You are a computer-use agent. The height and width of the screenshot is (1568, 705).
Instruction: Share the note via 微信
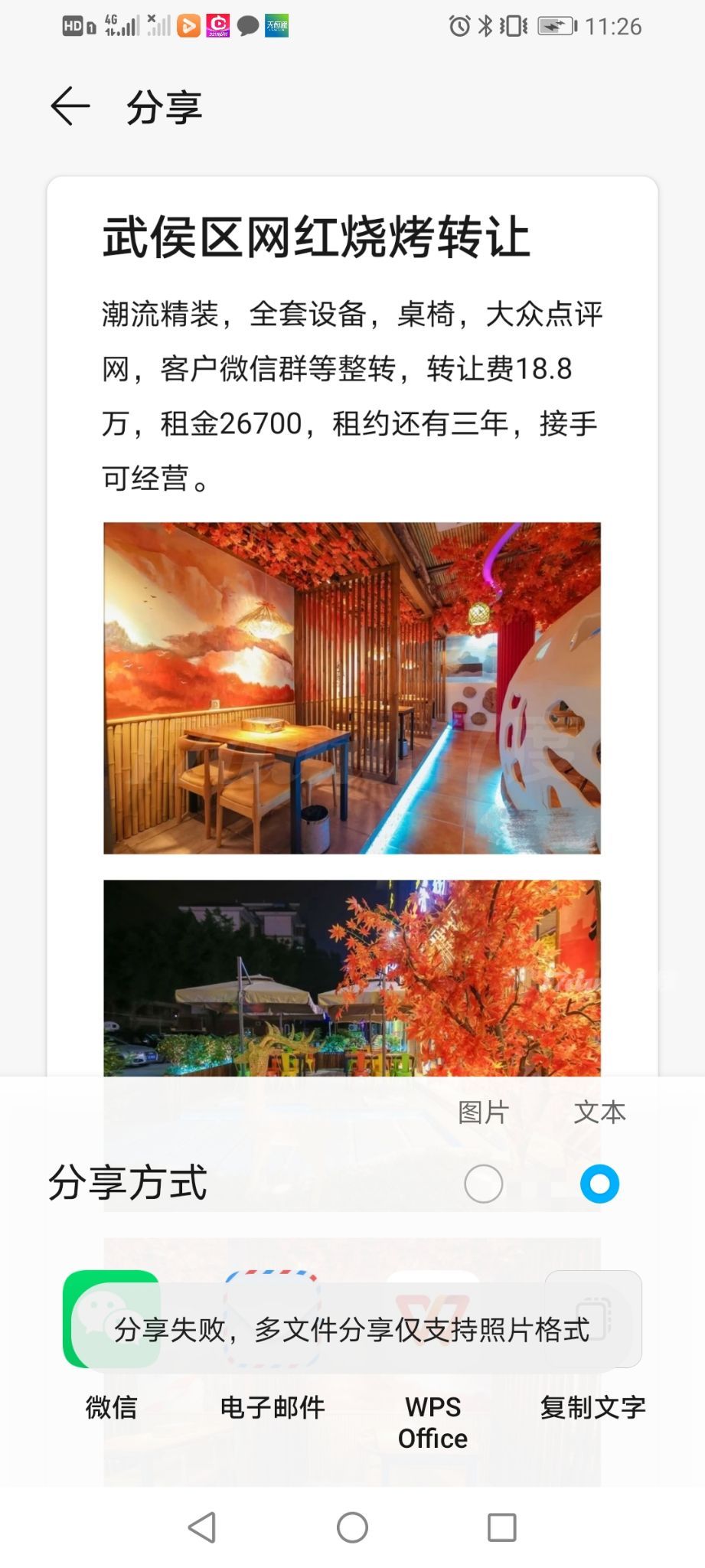click(x=112, y=1320)
